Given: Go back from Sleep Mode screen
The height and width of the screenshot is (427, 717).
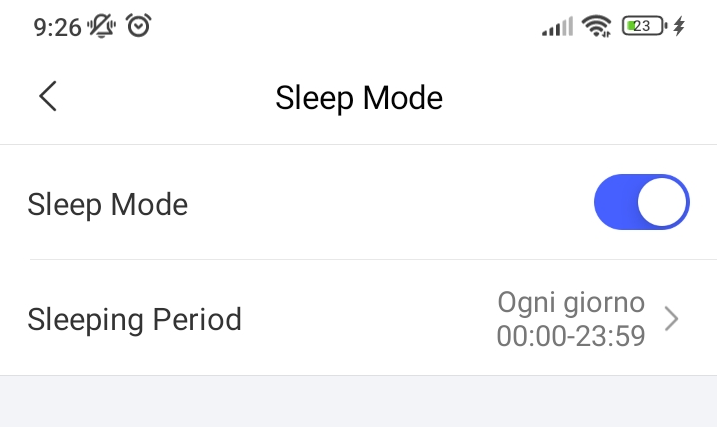Looking at the screenshot, I should [x=47, y=97].
